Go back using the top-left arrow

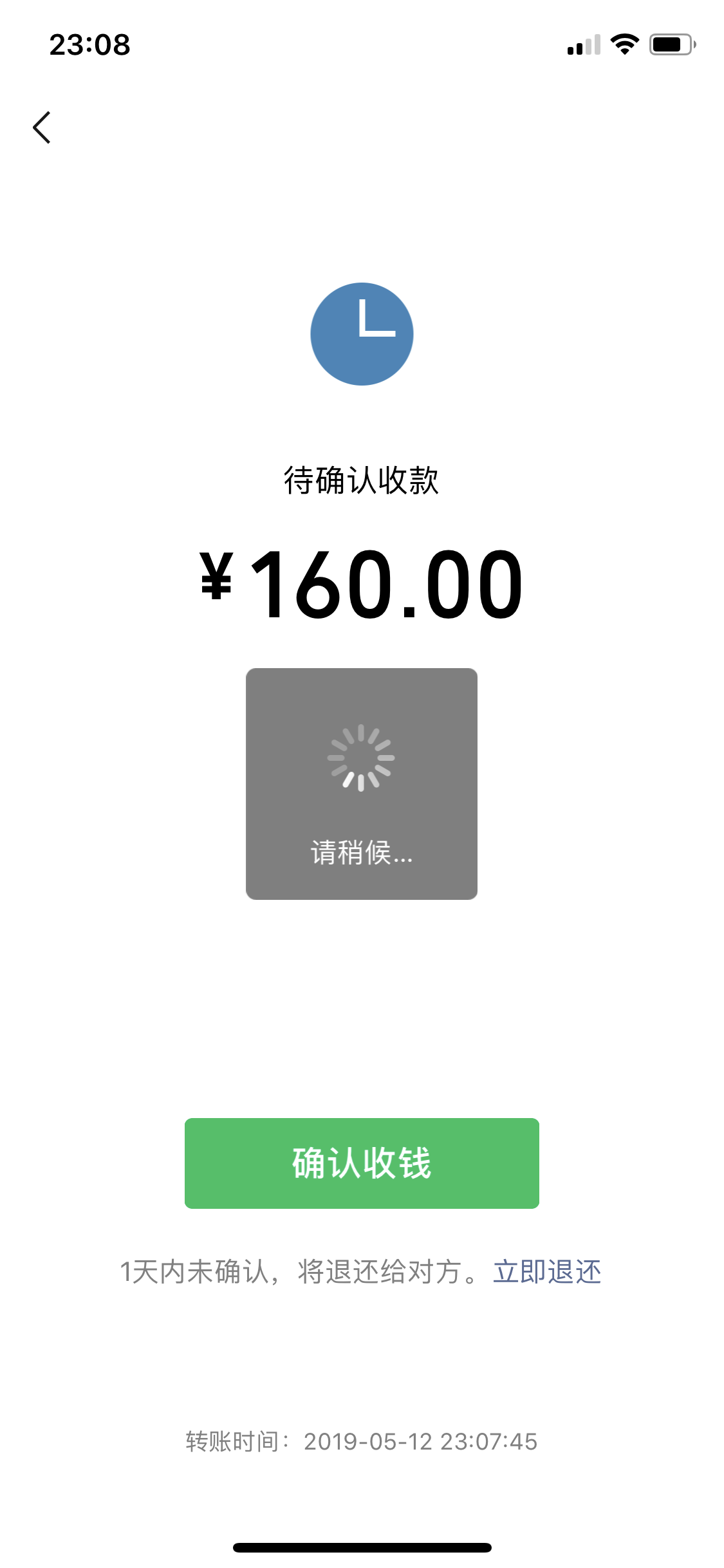[x=42, y=127]
